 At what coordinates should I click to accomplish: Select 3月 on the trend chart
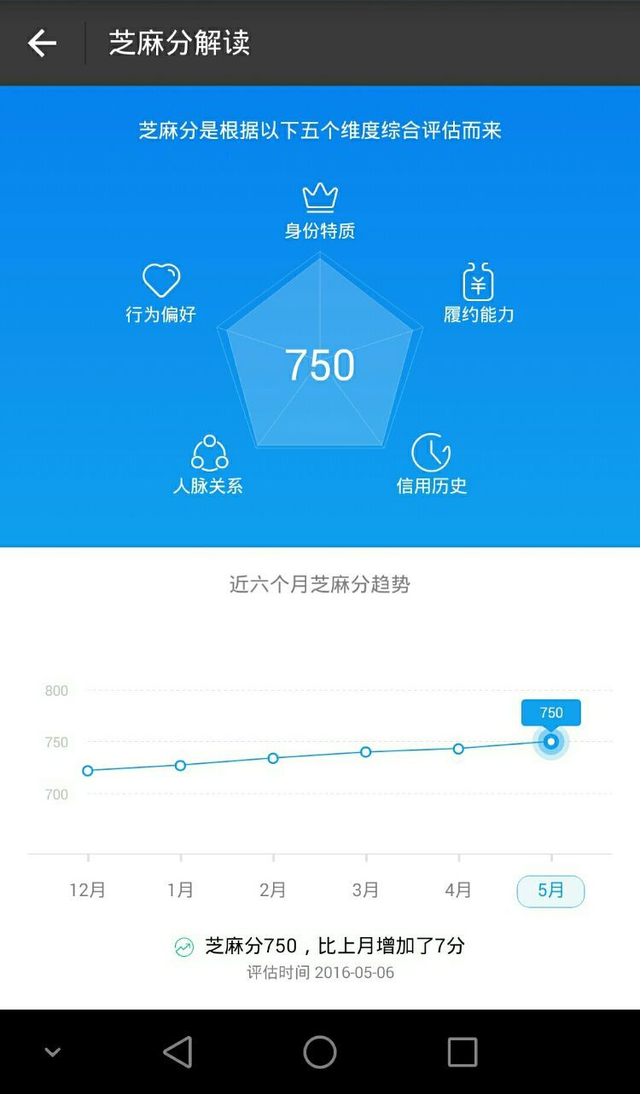tap(366, 890)
